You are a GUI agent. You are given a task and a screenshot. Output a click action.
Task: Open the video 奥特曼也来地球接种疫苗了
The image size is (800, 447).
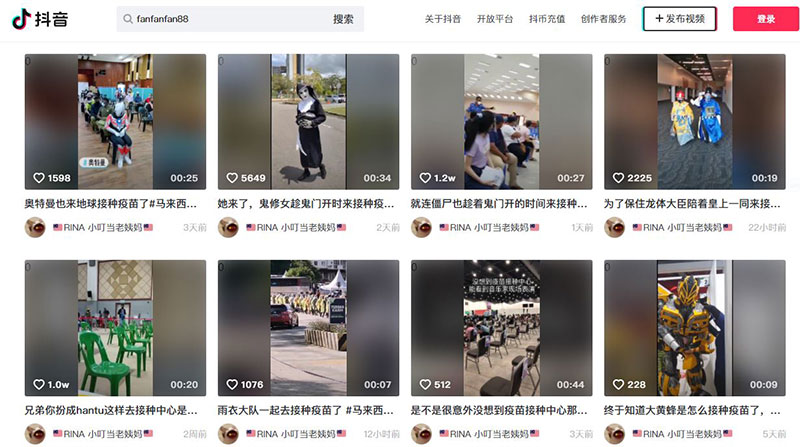(x=115, y=120)
